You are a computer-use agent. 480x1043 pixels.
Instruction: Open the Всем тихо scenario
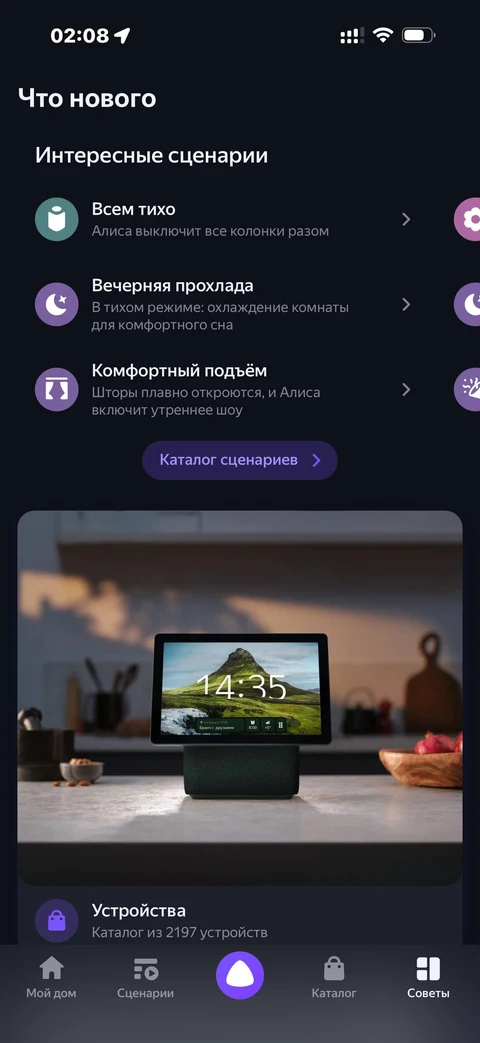223,220
